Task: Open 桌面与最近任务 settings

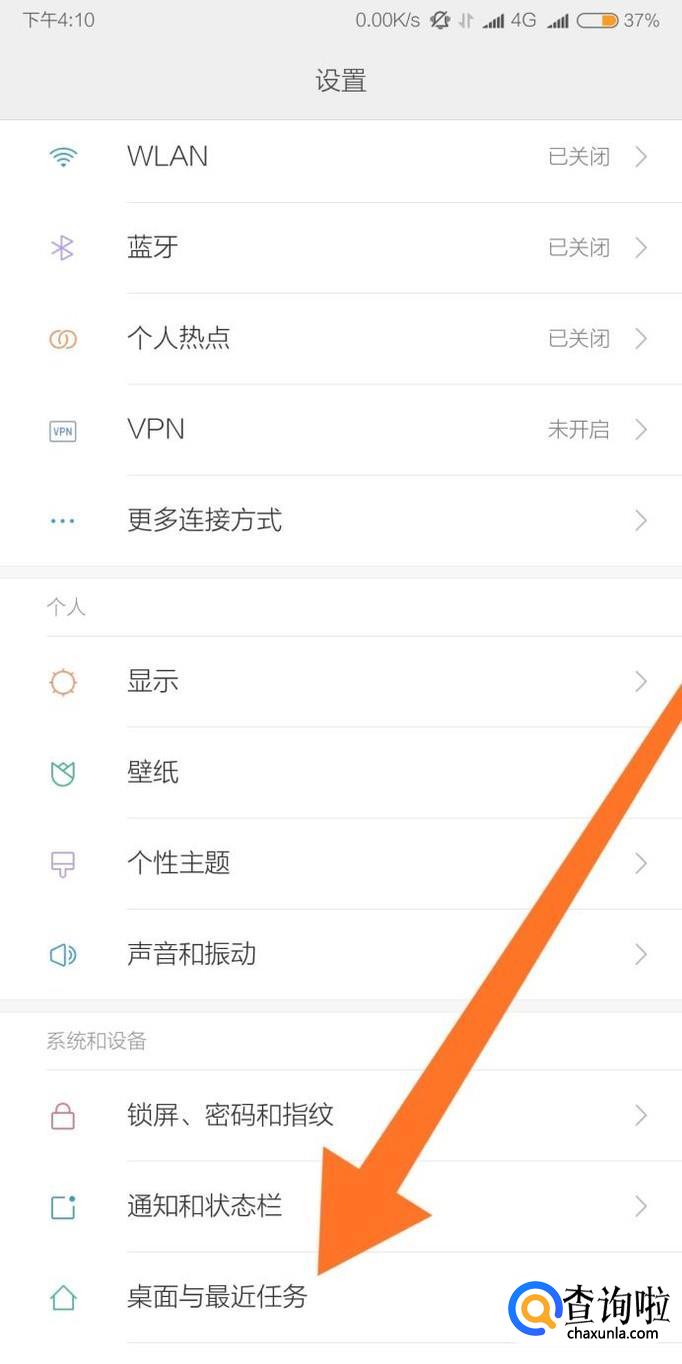Action: (x=217, y=1298)
